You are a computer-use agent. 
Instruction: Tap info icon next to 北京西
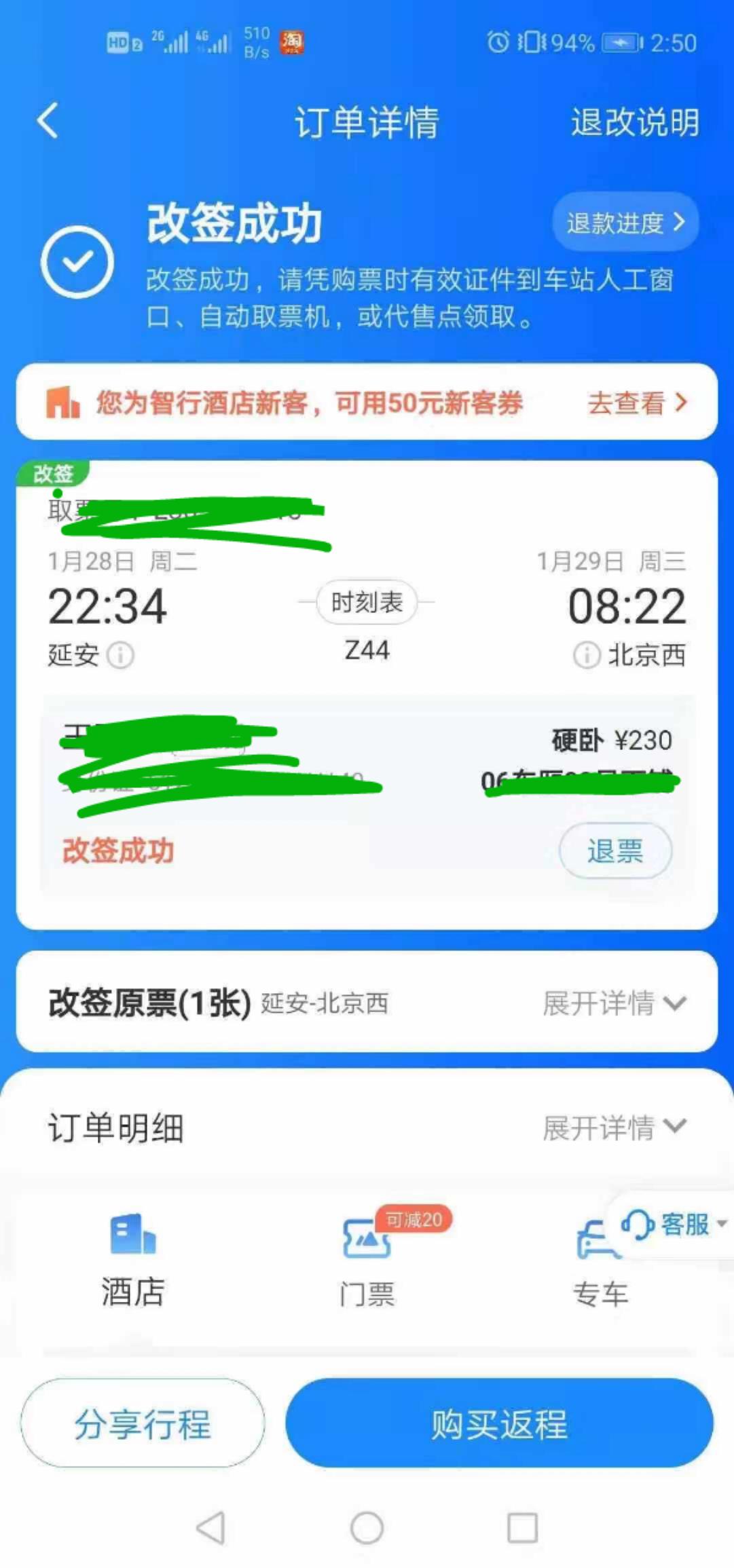586,655
